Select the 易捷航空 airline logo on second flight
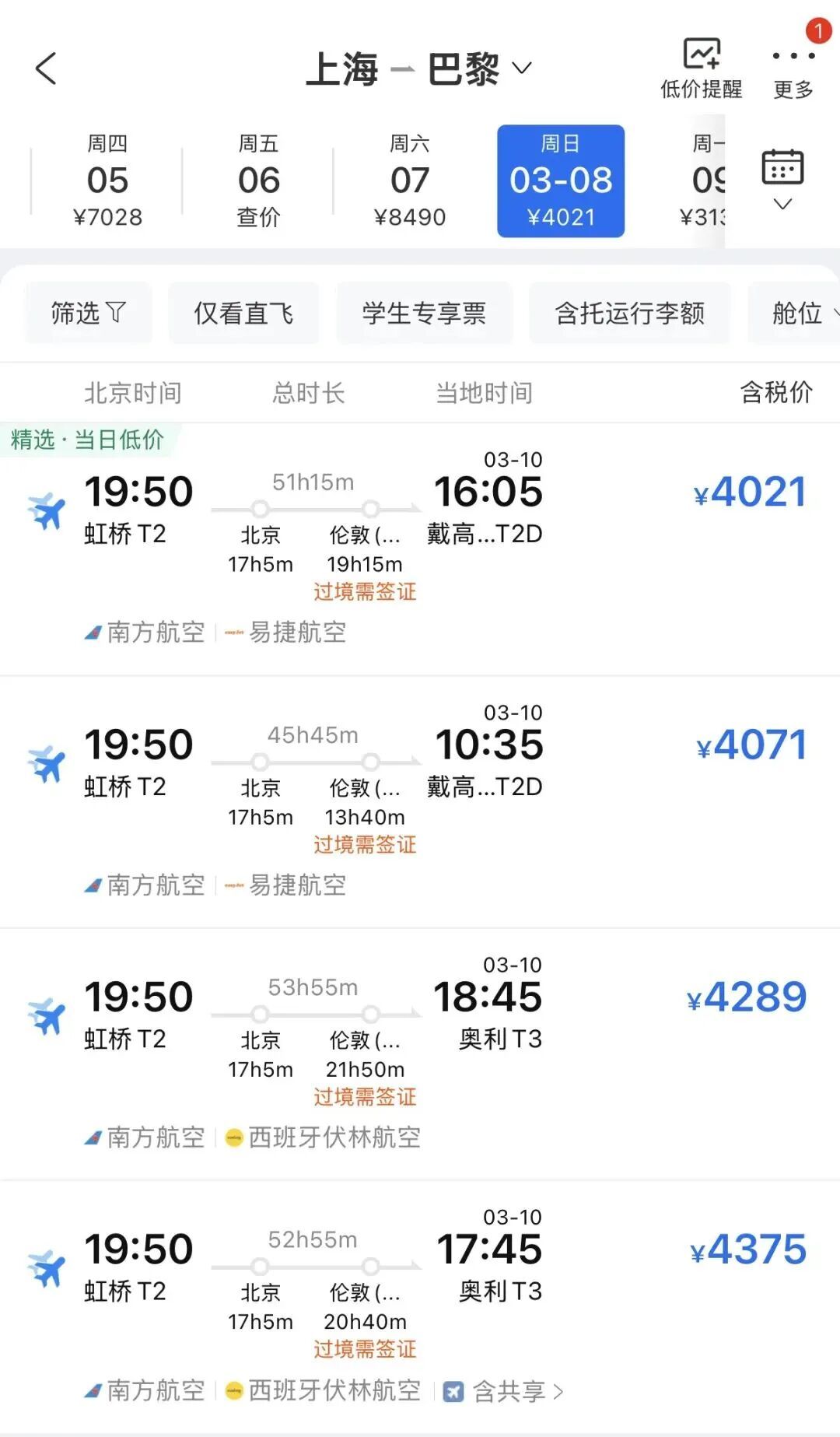 point(233,885)
